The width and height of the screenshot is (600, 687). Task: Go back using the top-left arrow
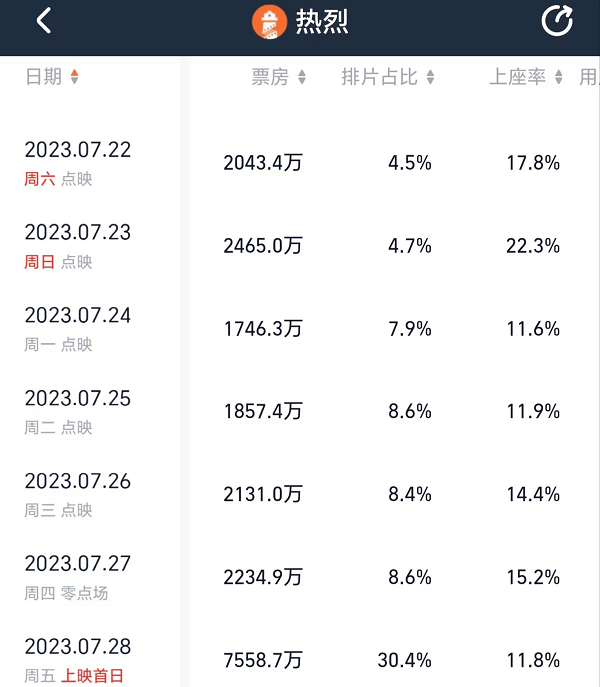43,21
